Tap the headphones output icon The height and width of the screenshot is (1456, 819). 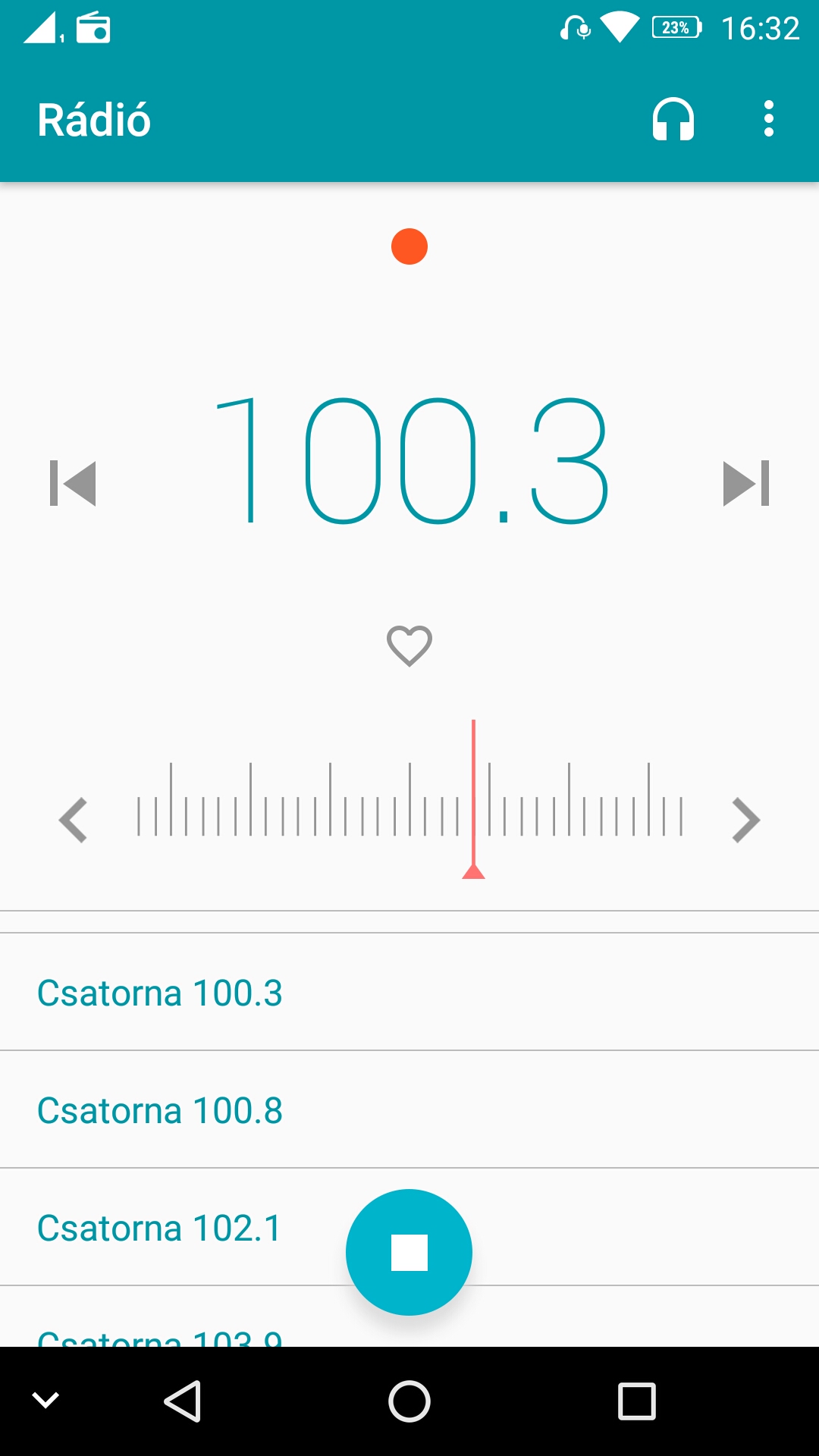coord(673,120)
